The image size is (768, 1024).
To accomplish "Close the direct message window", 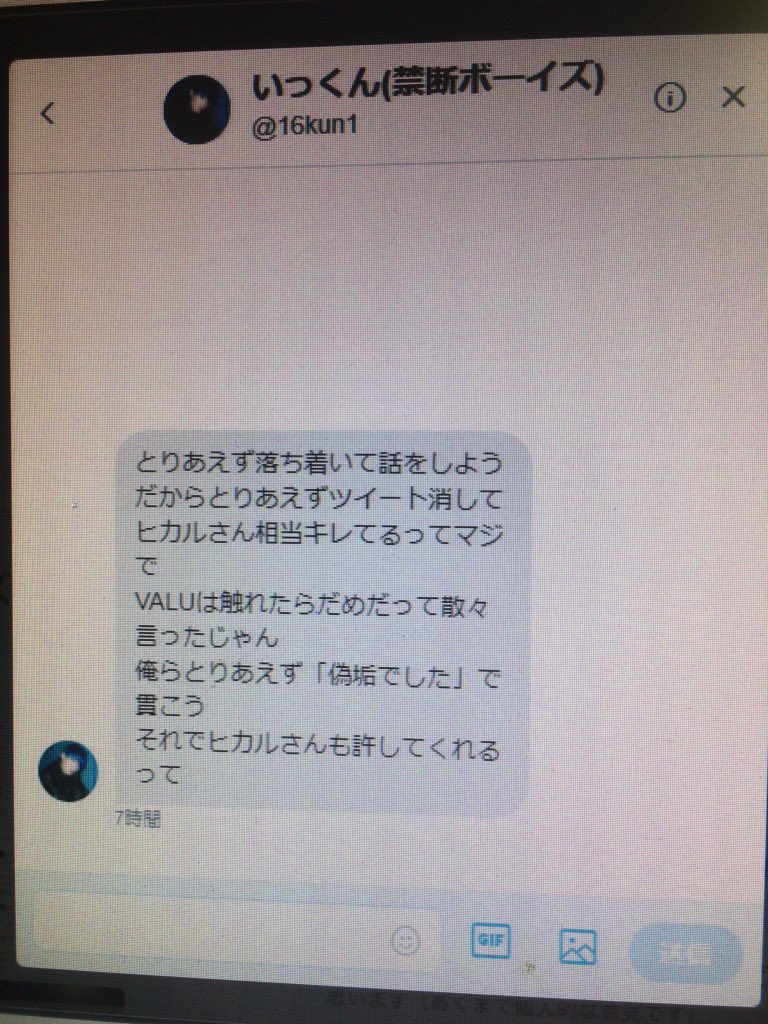I will (x=733, y=97).
